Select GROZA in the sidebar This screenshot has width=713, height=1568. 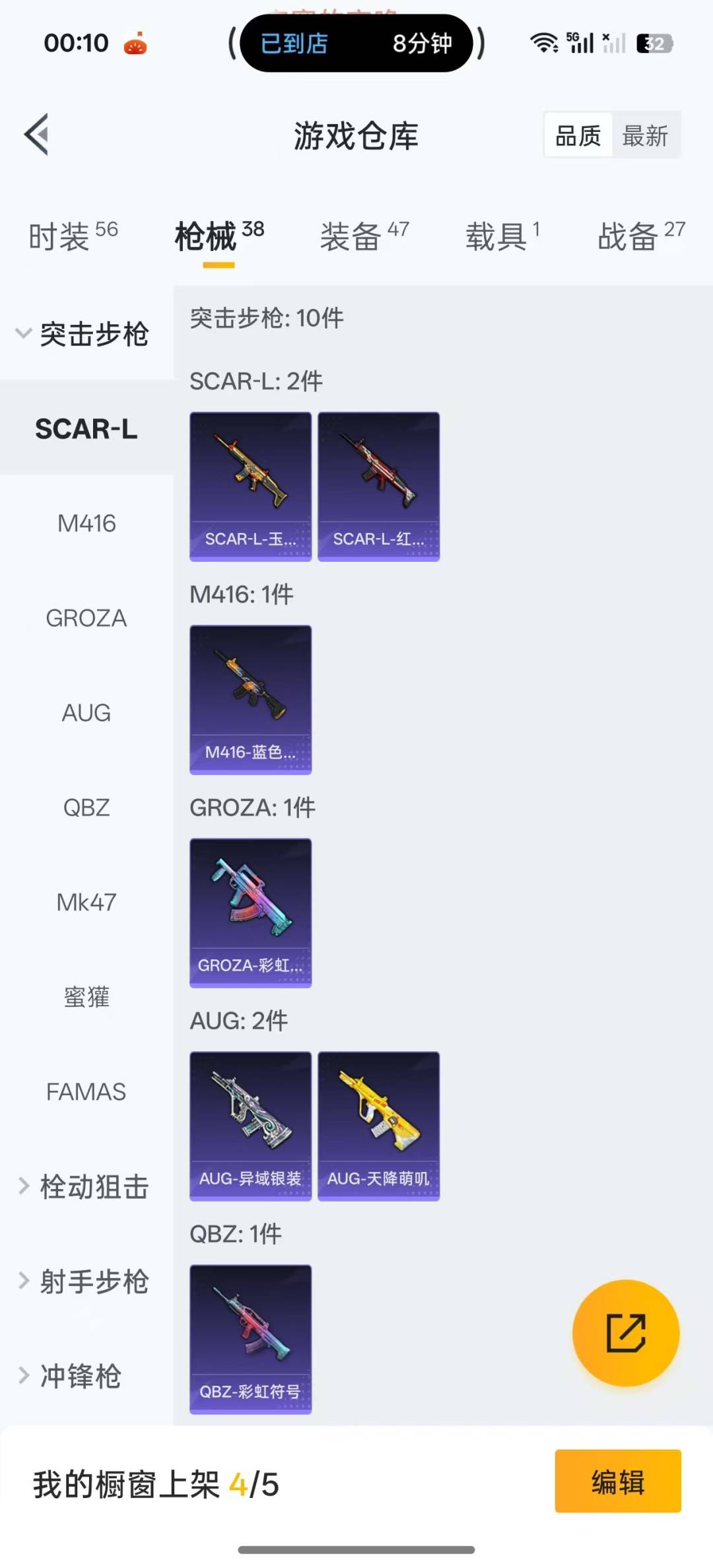coord(86,619)
